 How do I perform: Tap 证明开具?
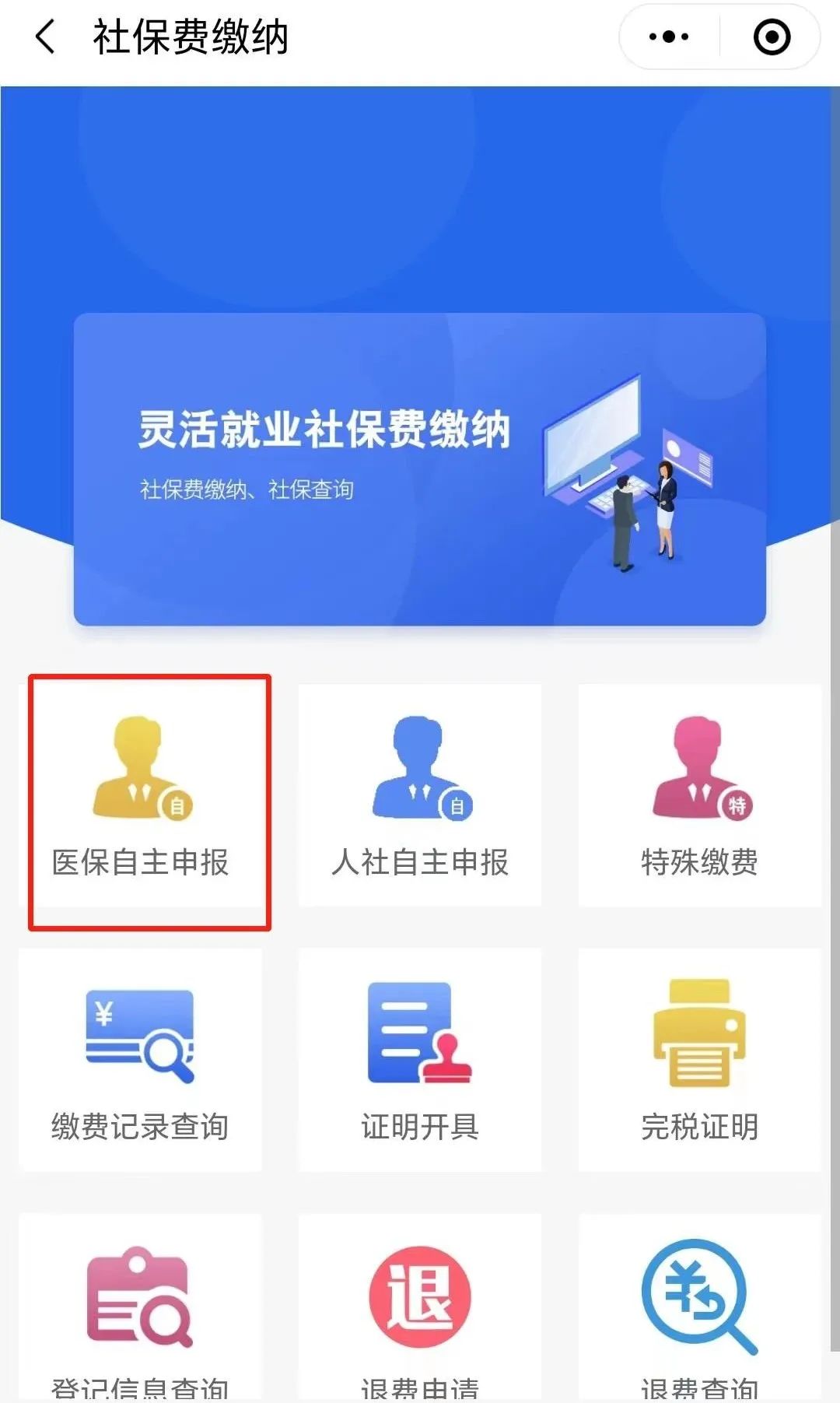[420, 1060]
